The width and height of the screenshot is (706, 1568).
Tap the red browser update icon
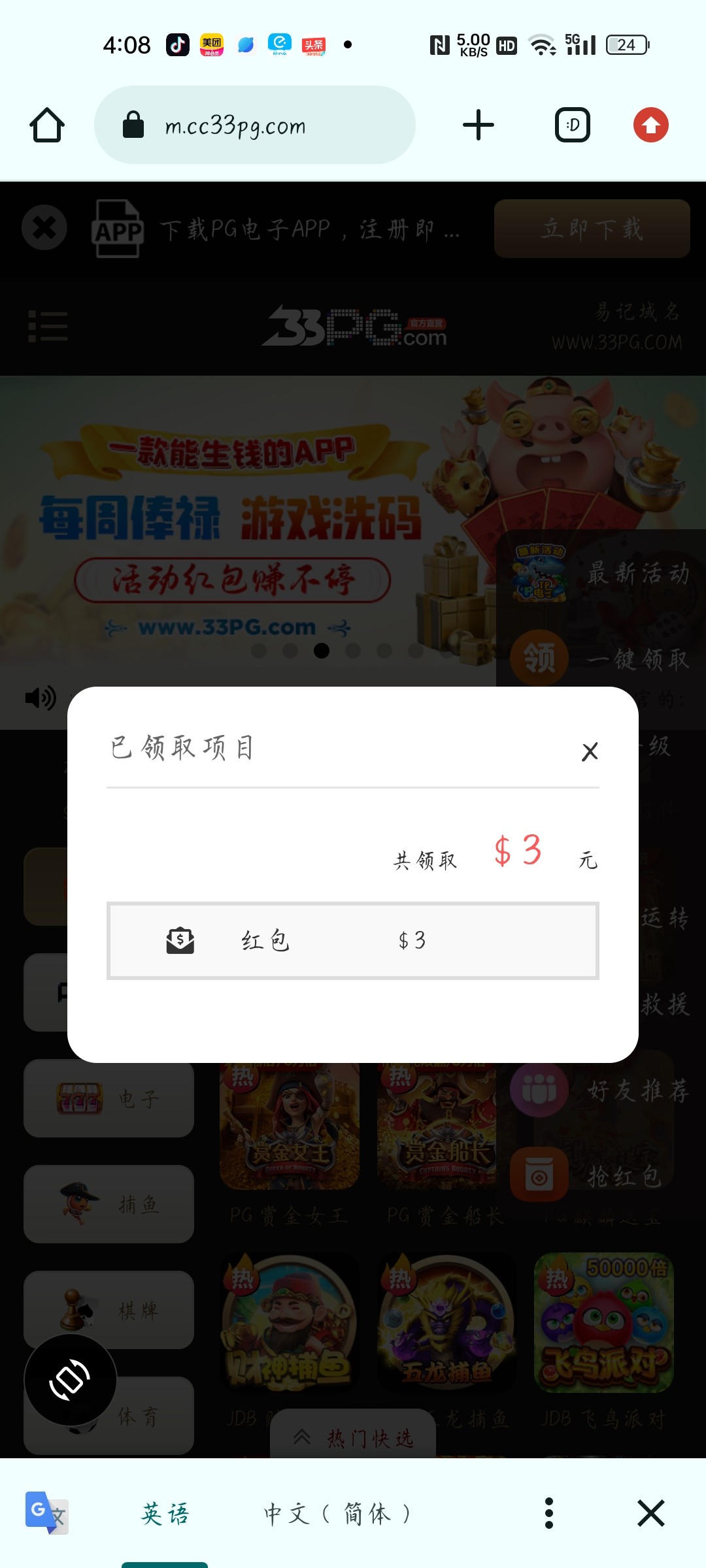click(650, 125)
